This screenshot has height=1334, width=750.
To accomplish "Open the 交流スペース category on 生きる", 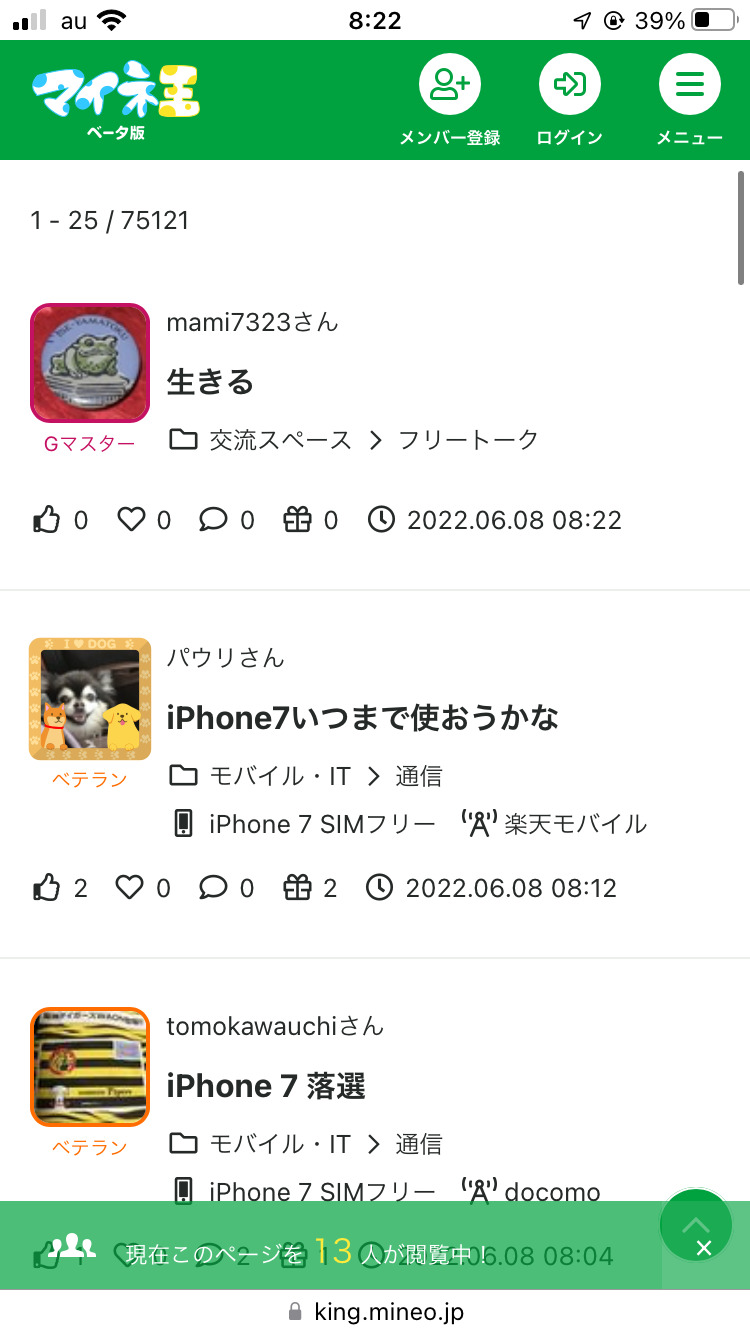I will click(280, 439).
